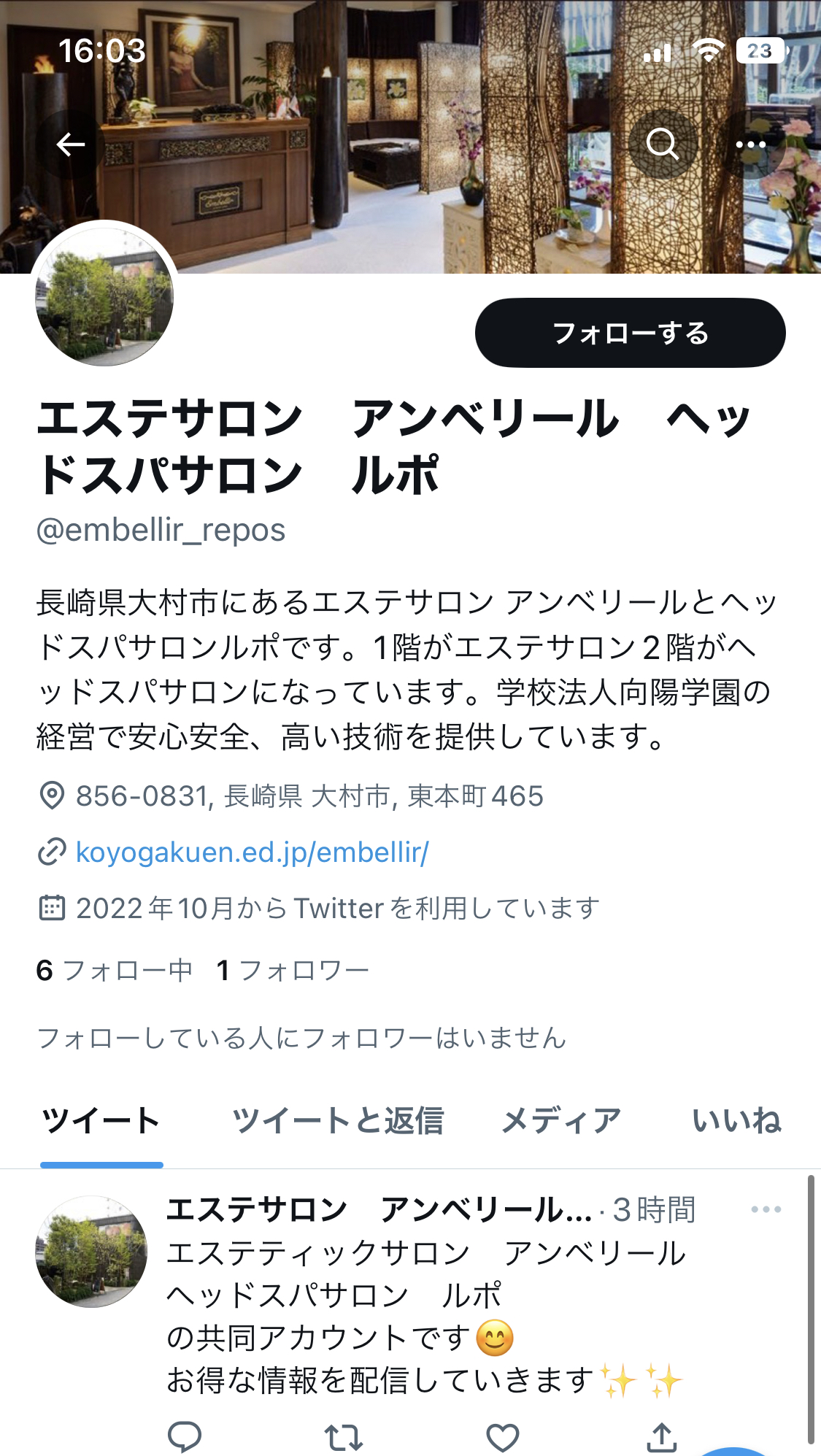The height and width of the screenshot is (1456, 821).
Task: Tap the フォローする button
Action: pos(630,333)
